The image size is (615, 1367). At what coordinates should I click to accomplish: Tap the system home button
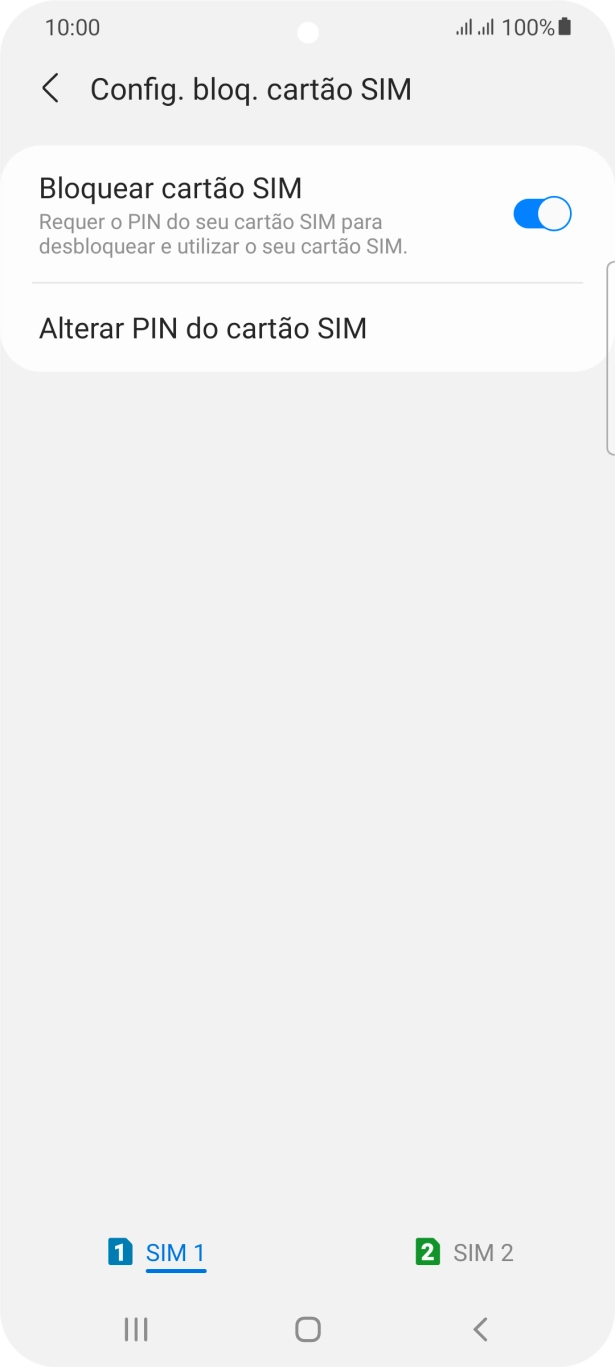[x=308, y=1329]
